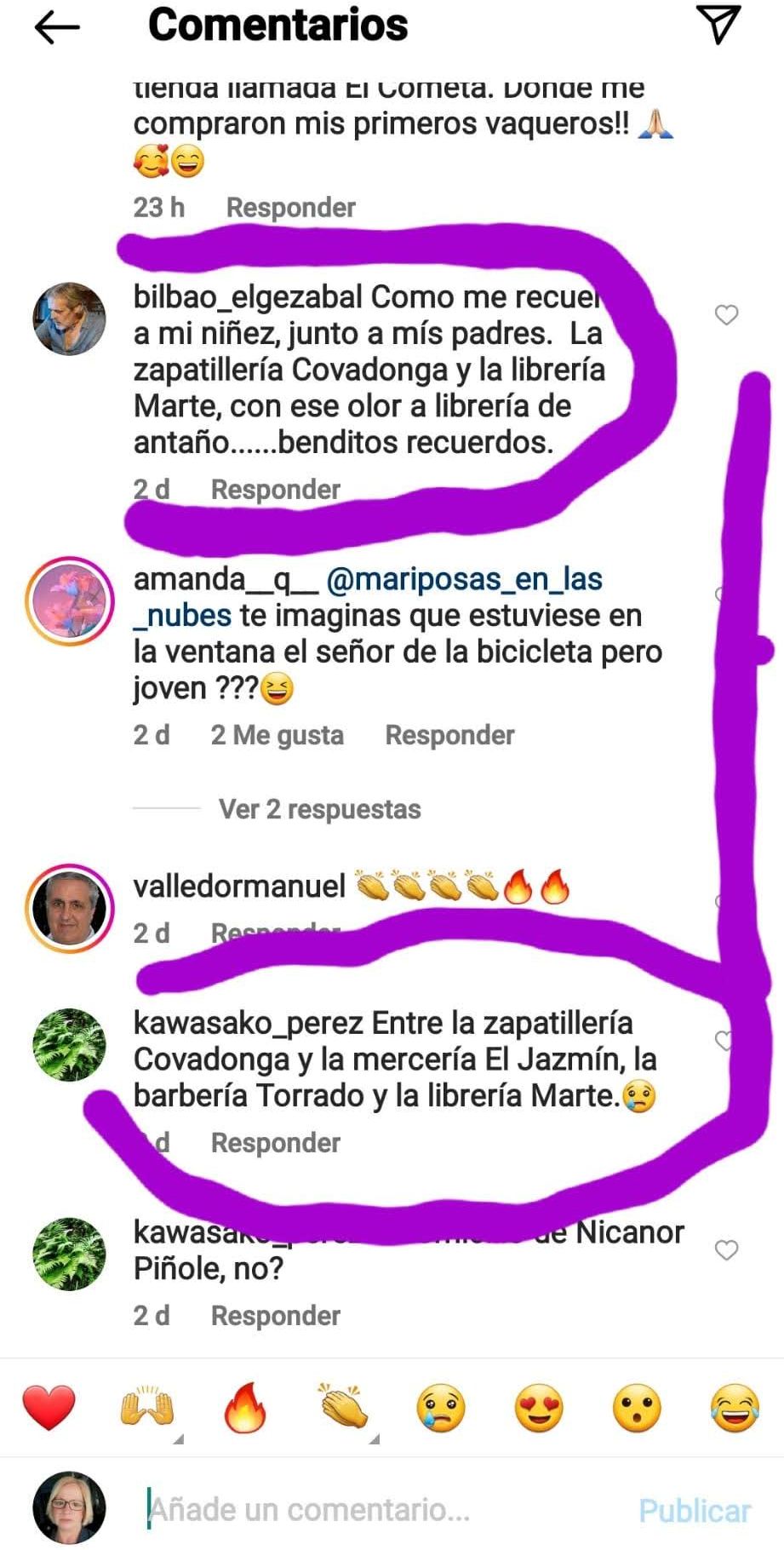The height and width of the screenshot is (1550, 784).
Task: Open bilbao_elgezabal's profile picture
Action: point(69,319)
